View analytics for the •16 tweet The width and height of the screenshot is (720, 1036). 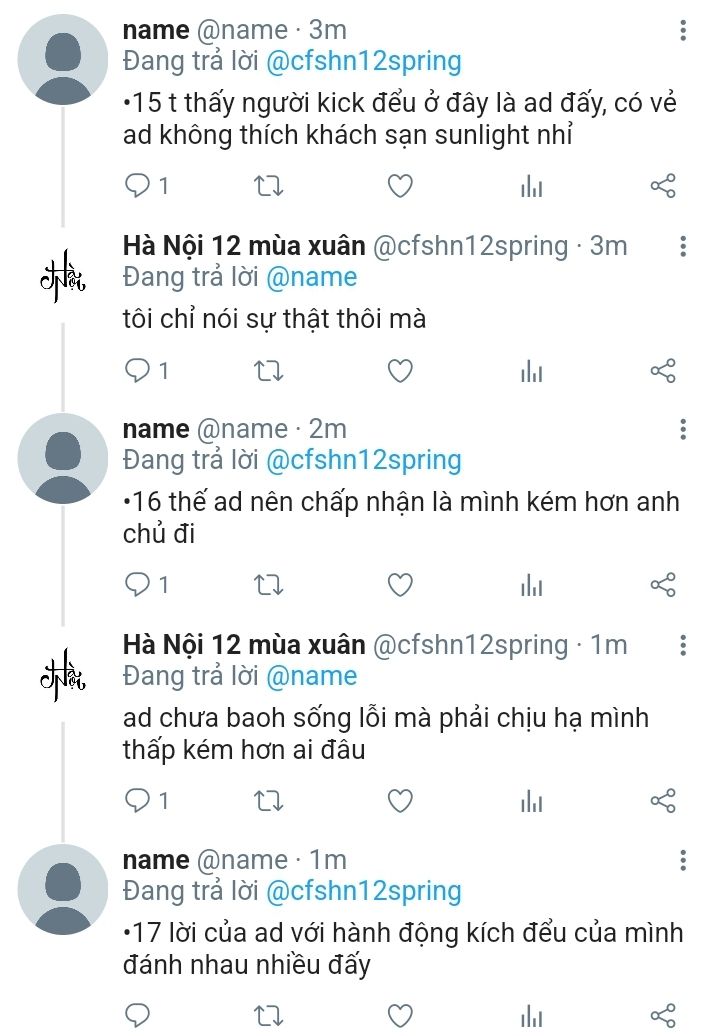pos(531,585)
